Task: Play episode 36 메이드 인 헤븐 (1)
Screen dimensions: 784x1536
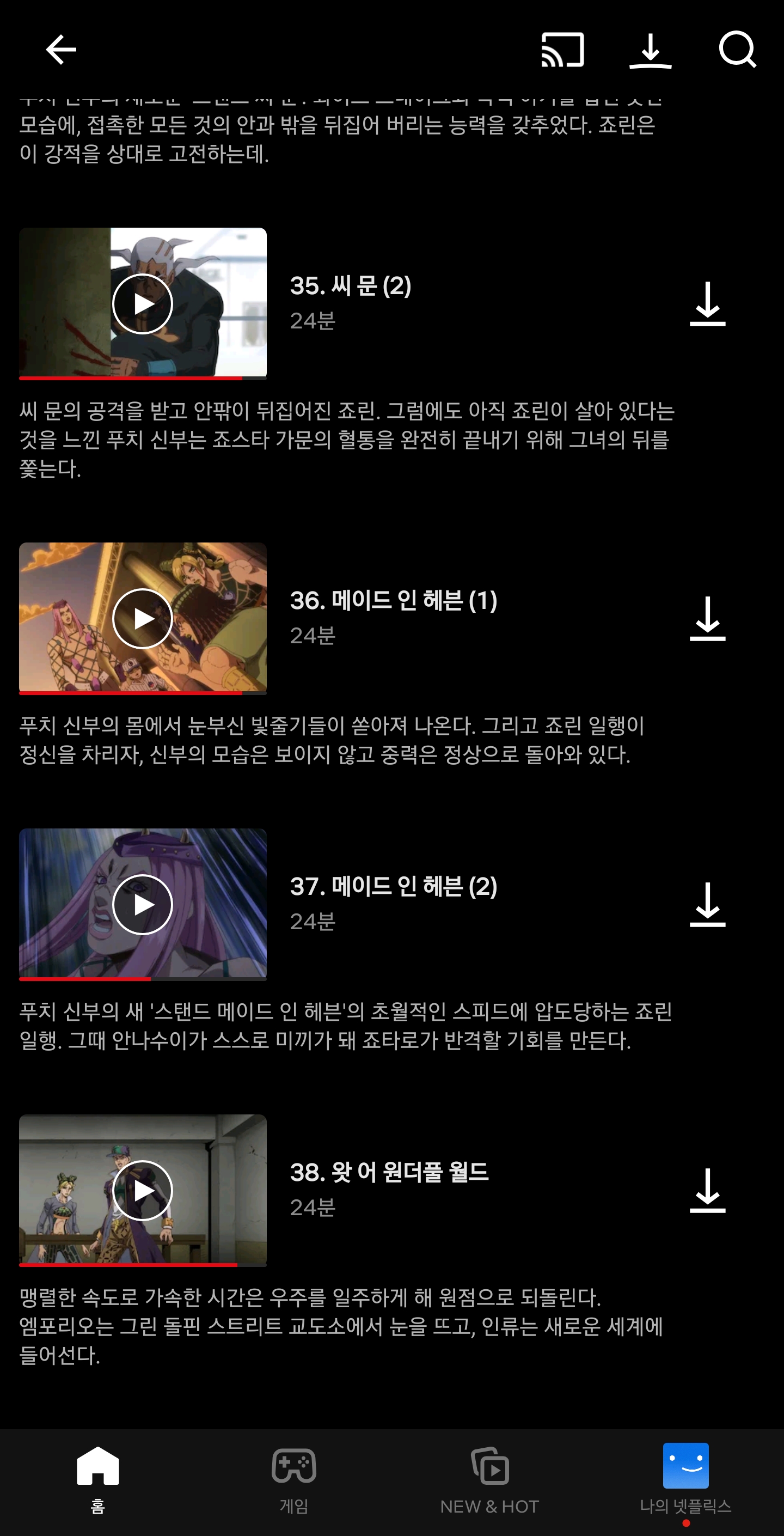Action: (143, 619)
